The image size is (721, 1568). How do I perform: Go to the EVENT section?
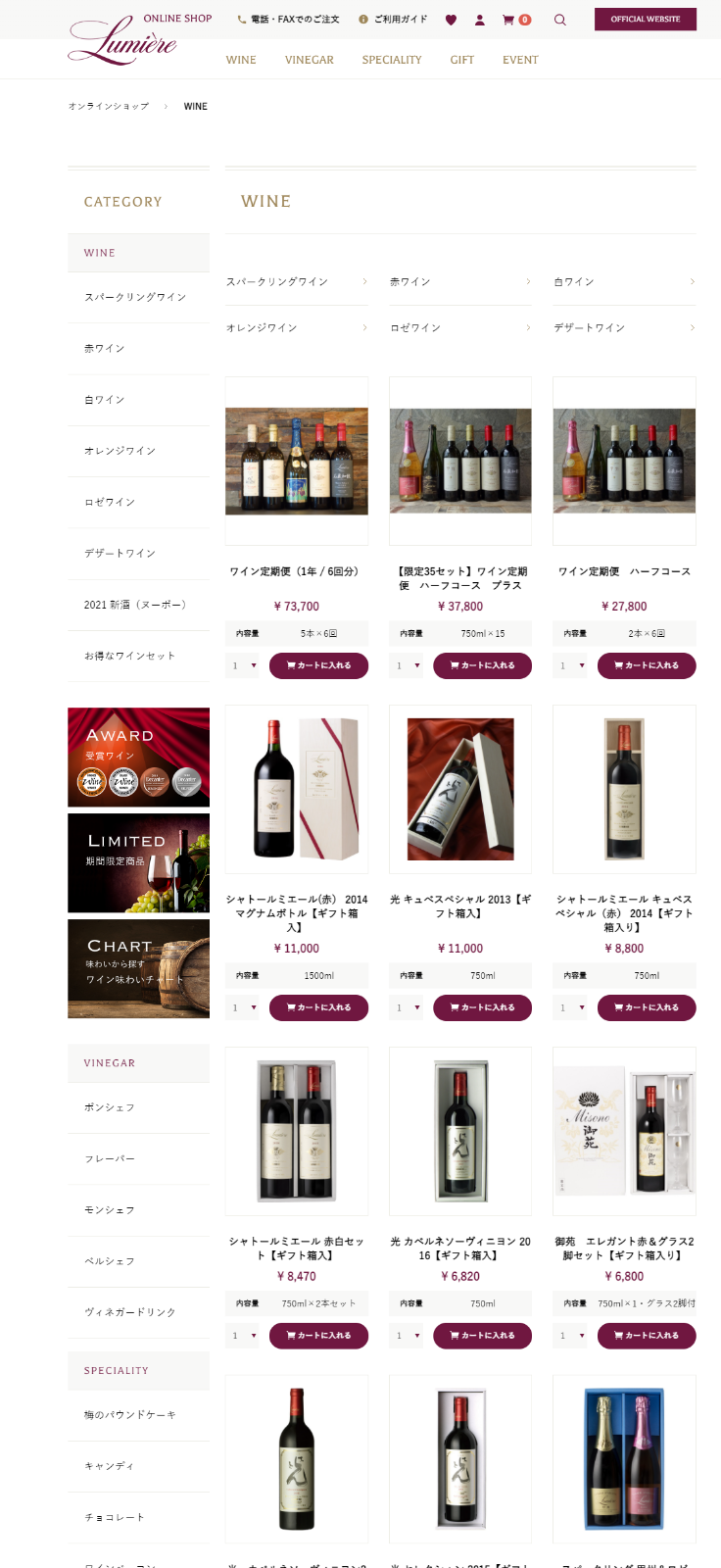click(520, 60)
